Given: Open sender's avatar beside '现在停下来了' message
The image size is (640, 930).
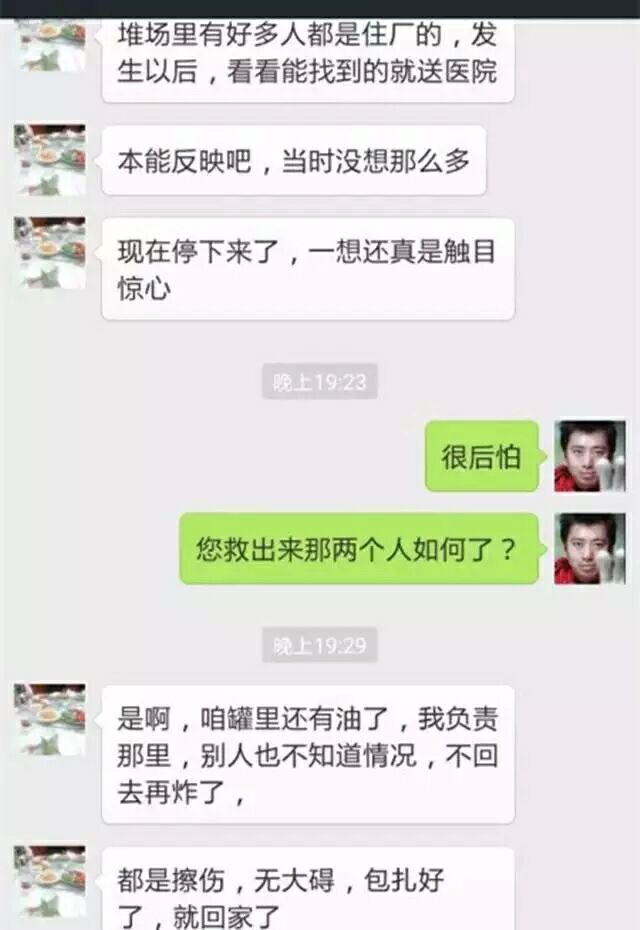Looking at the screenshot, I should pos(50,253).
